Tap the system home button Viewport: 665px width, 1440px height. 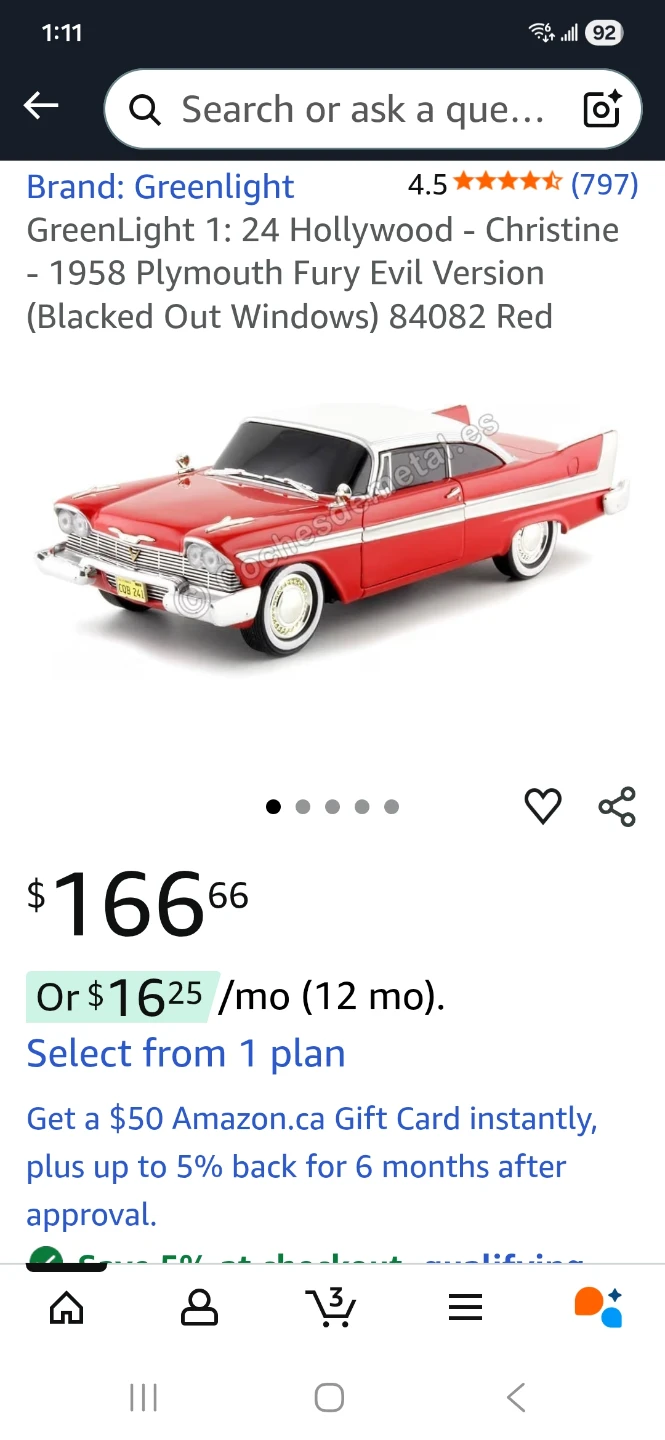[329, 1397]
